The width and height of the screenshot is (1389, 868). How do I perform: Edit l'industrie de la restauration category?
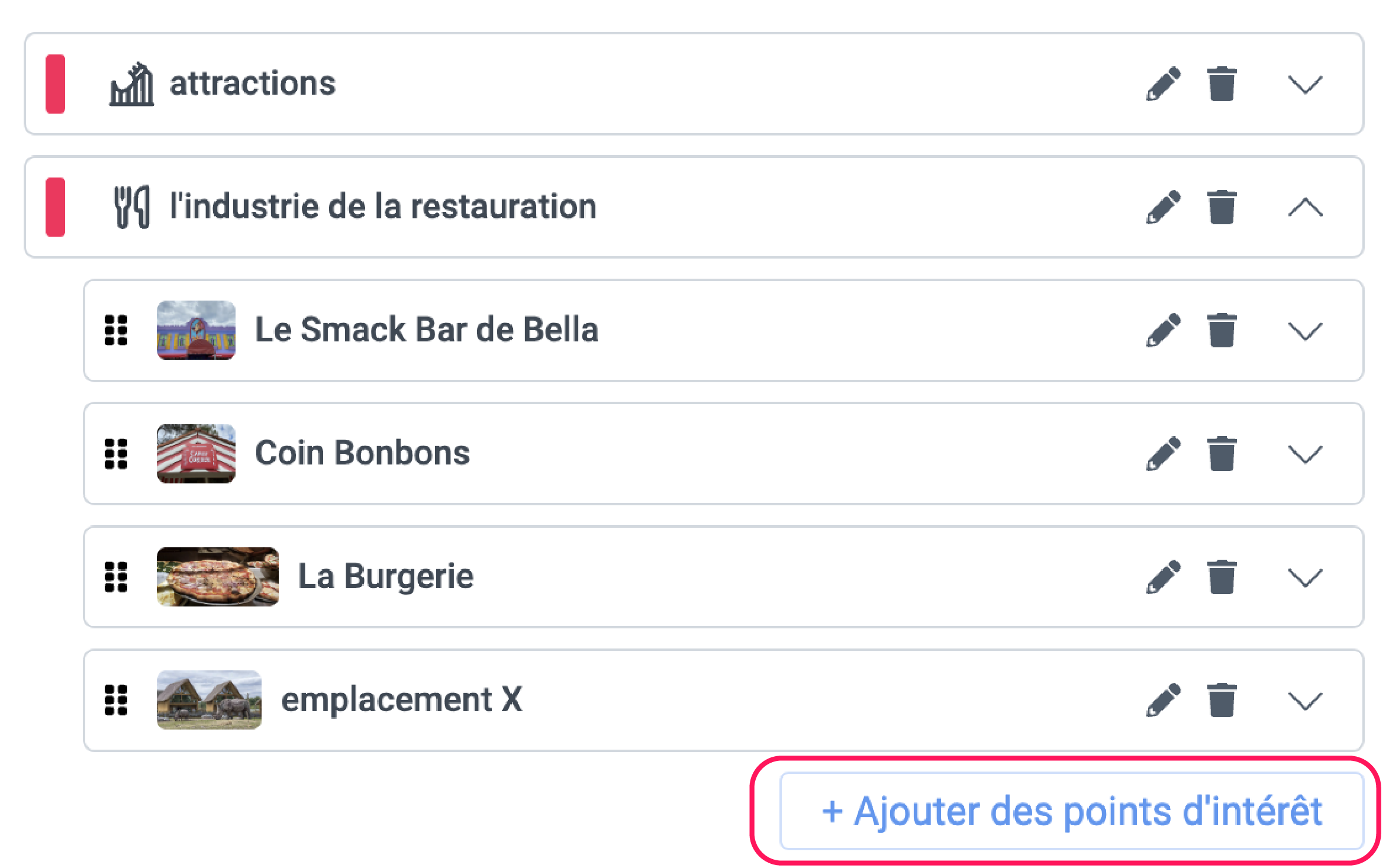(x=1163, y=207)
